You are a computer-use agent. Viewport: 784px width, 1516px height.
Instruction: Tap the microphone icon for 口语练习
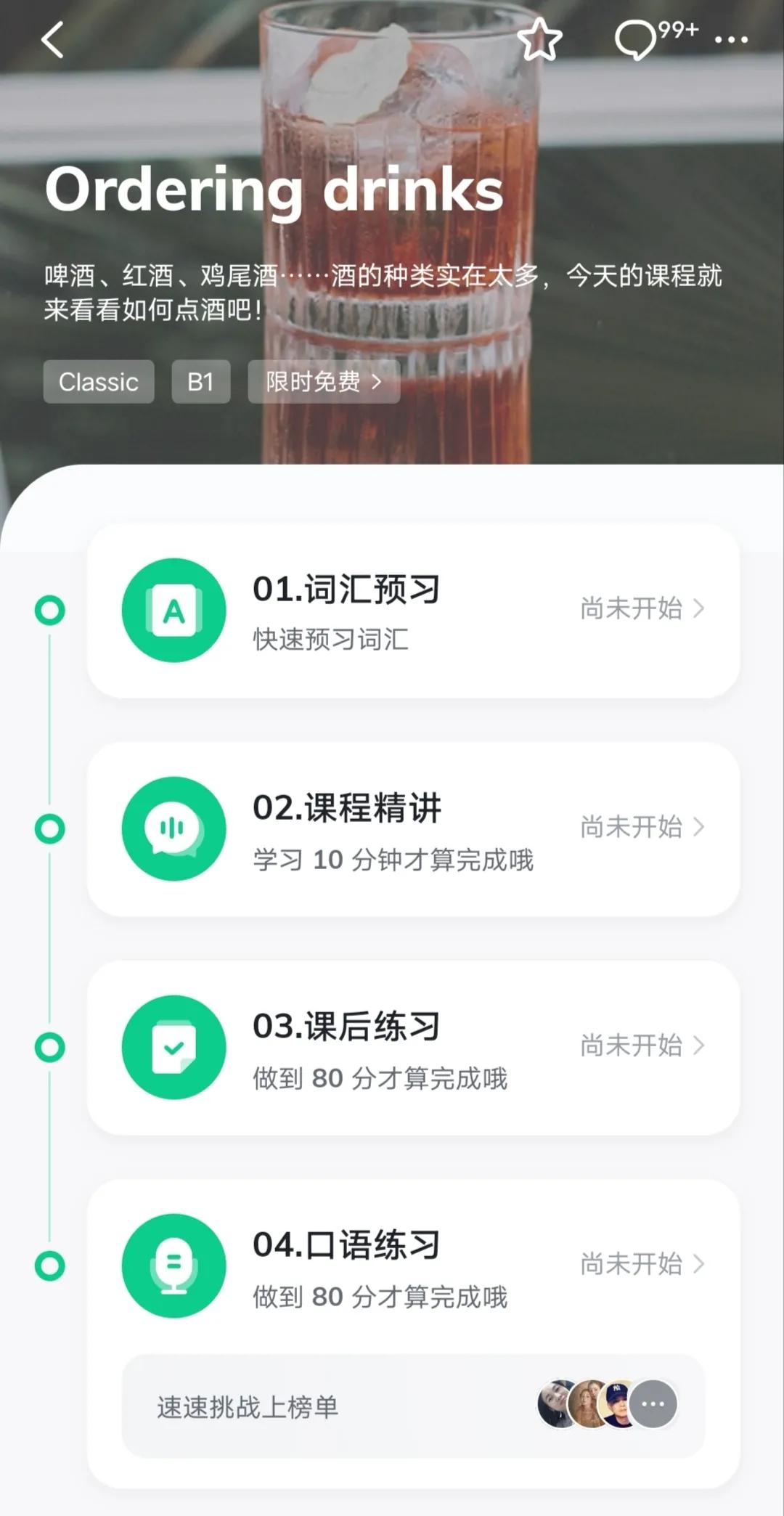pyautogui.click(x=173, y=1265)
